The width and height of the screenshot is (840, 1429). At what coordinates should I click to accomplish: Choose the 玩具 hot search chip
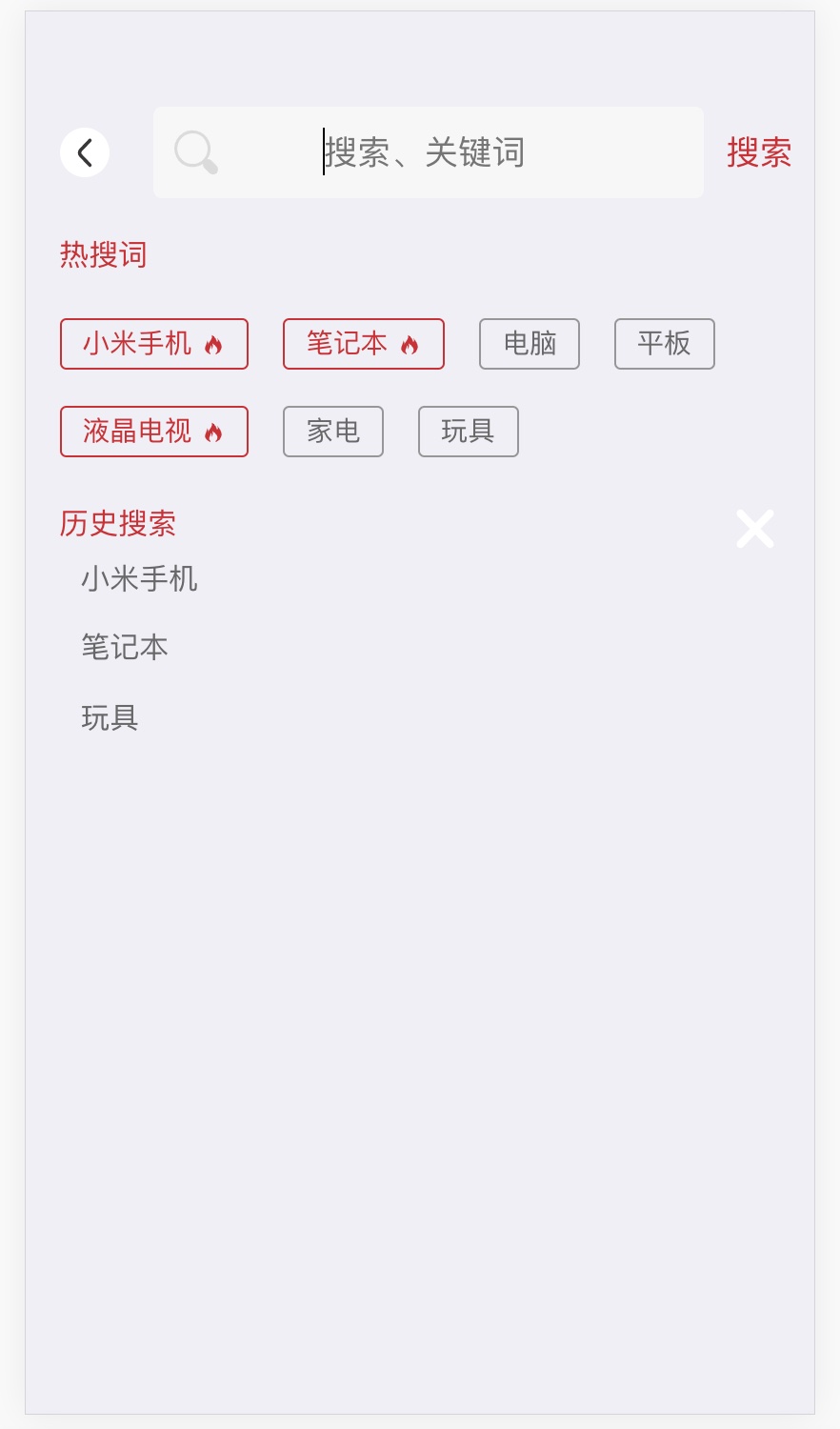coord(468,432)
